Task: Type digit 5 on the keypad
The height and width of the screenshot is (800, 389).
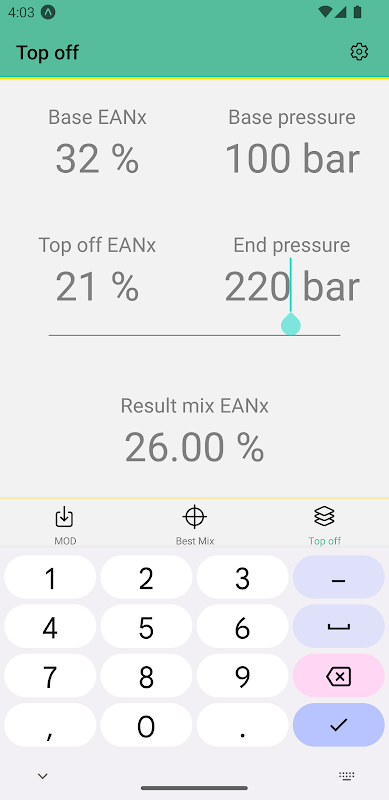Action: point(146,628)
